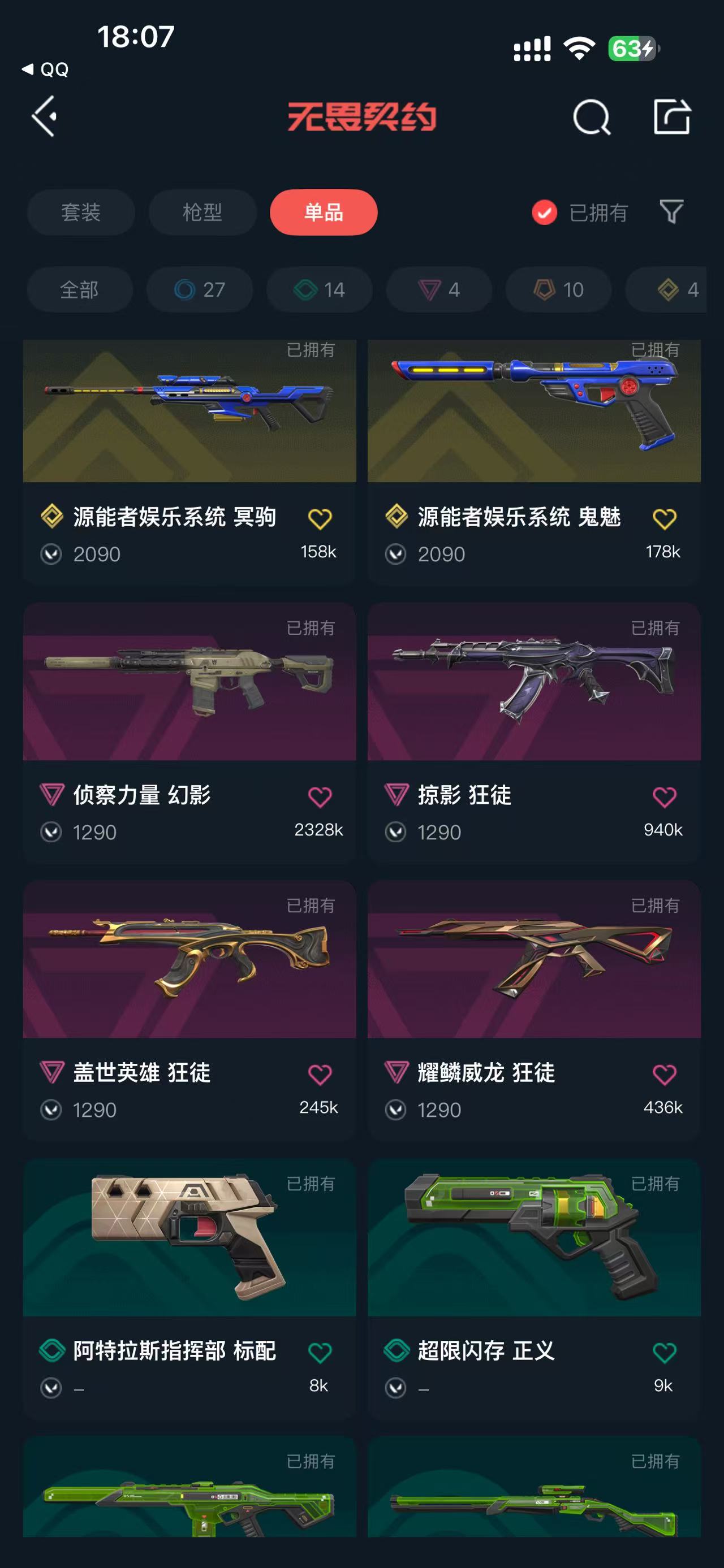The image size is (724, 1568).
Task: Filter by the orange tier chip with 10
Action: [558, 290]
